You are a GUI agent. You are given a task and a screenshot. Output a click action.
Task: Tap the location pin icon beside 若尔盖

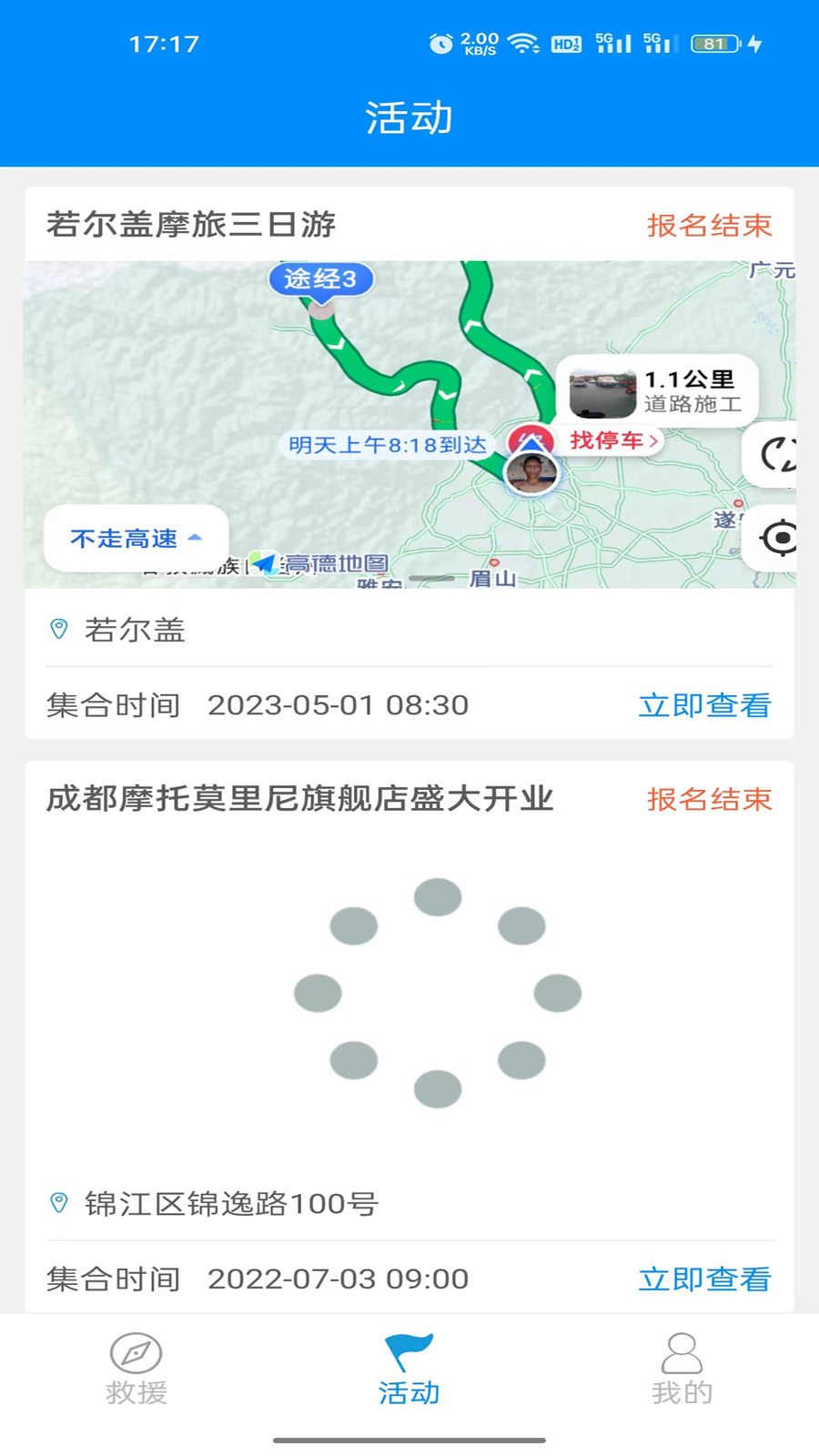click(x=58, y=629)
